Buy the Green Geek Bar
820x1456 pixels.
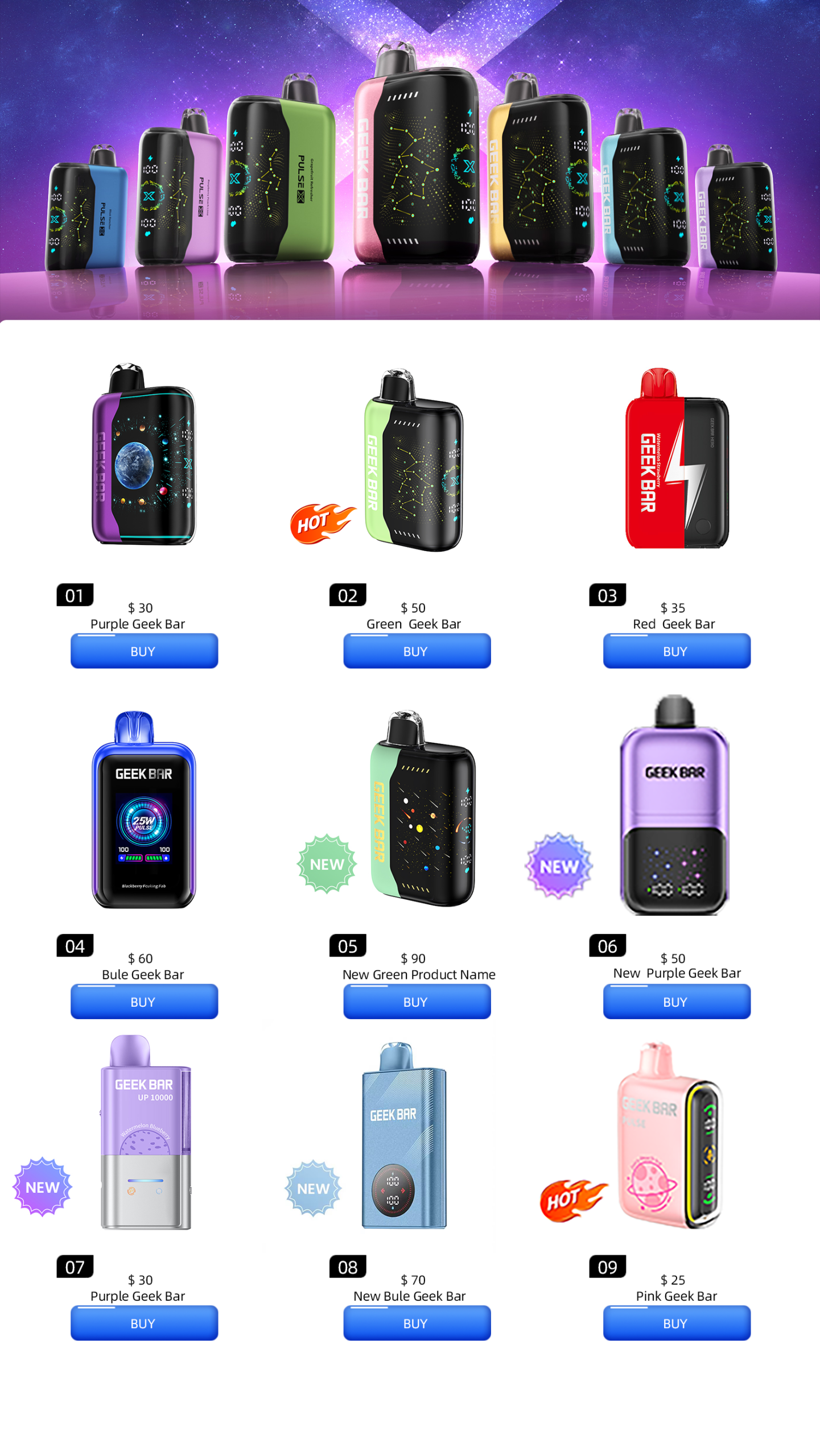click(x=417, y=651)
